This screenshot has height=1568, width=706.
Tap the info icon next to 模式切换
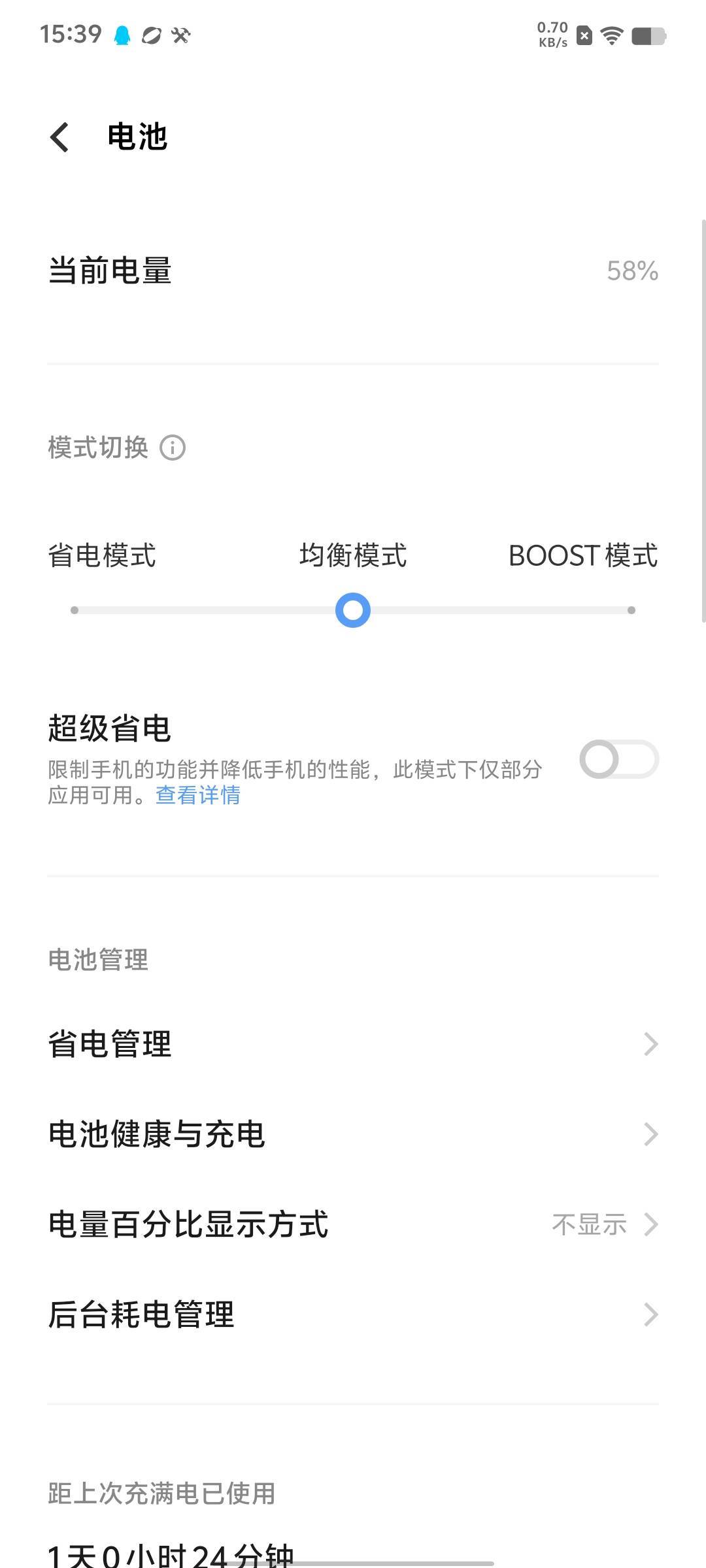(173, 448)
